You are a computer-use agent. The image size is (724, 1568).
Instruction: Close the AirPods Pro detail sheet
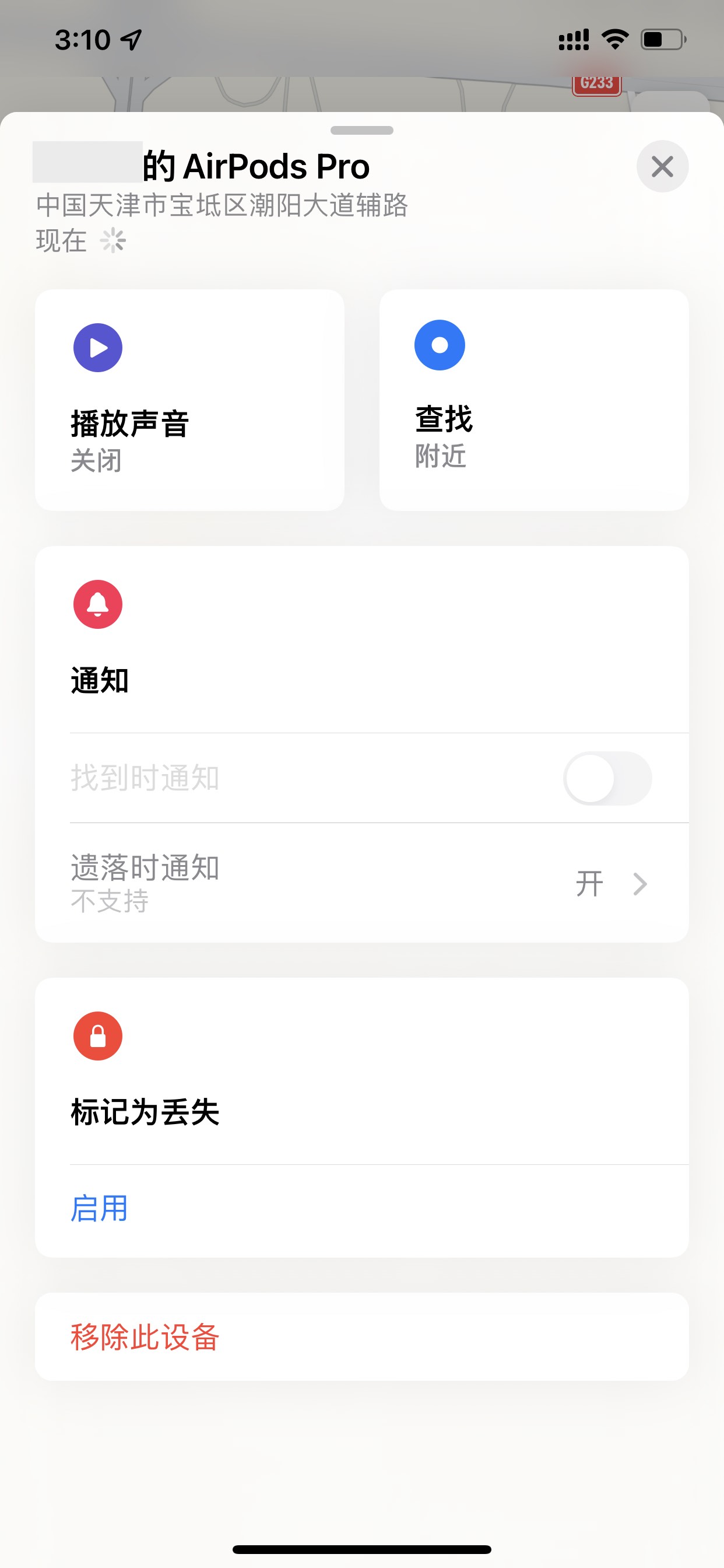662,166
